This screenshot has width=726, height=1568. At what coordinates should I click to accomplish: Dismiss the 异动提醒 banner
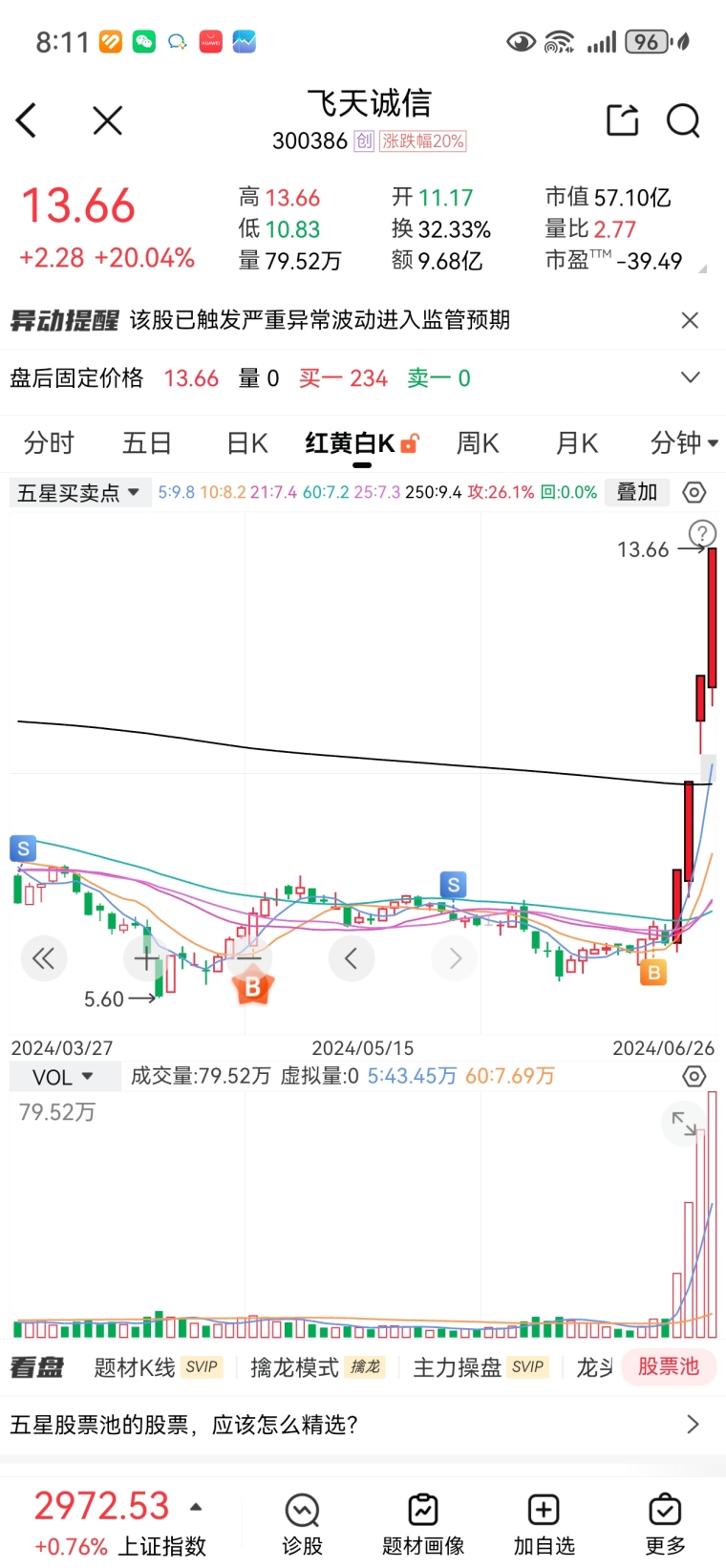690,320
